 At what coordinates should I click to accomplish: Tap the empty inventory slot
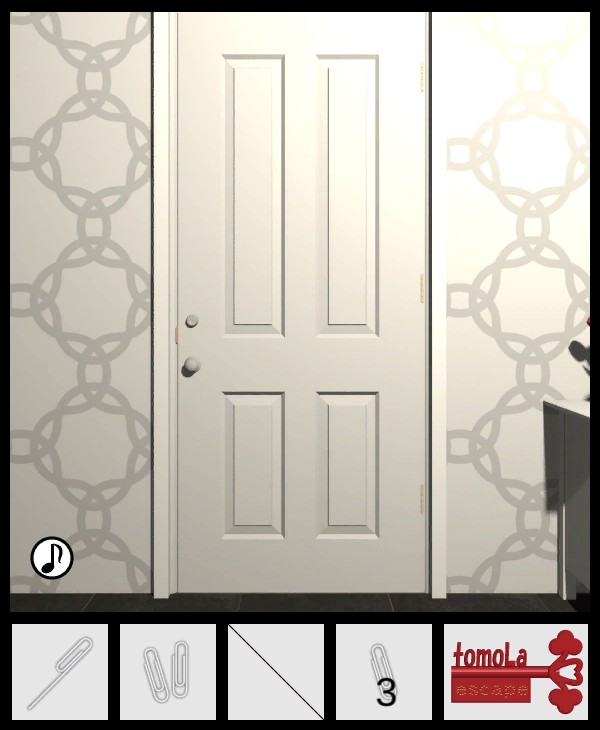coord(276,672)
